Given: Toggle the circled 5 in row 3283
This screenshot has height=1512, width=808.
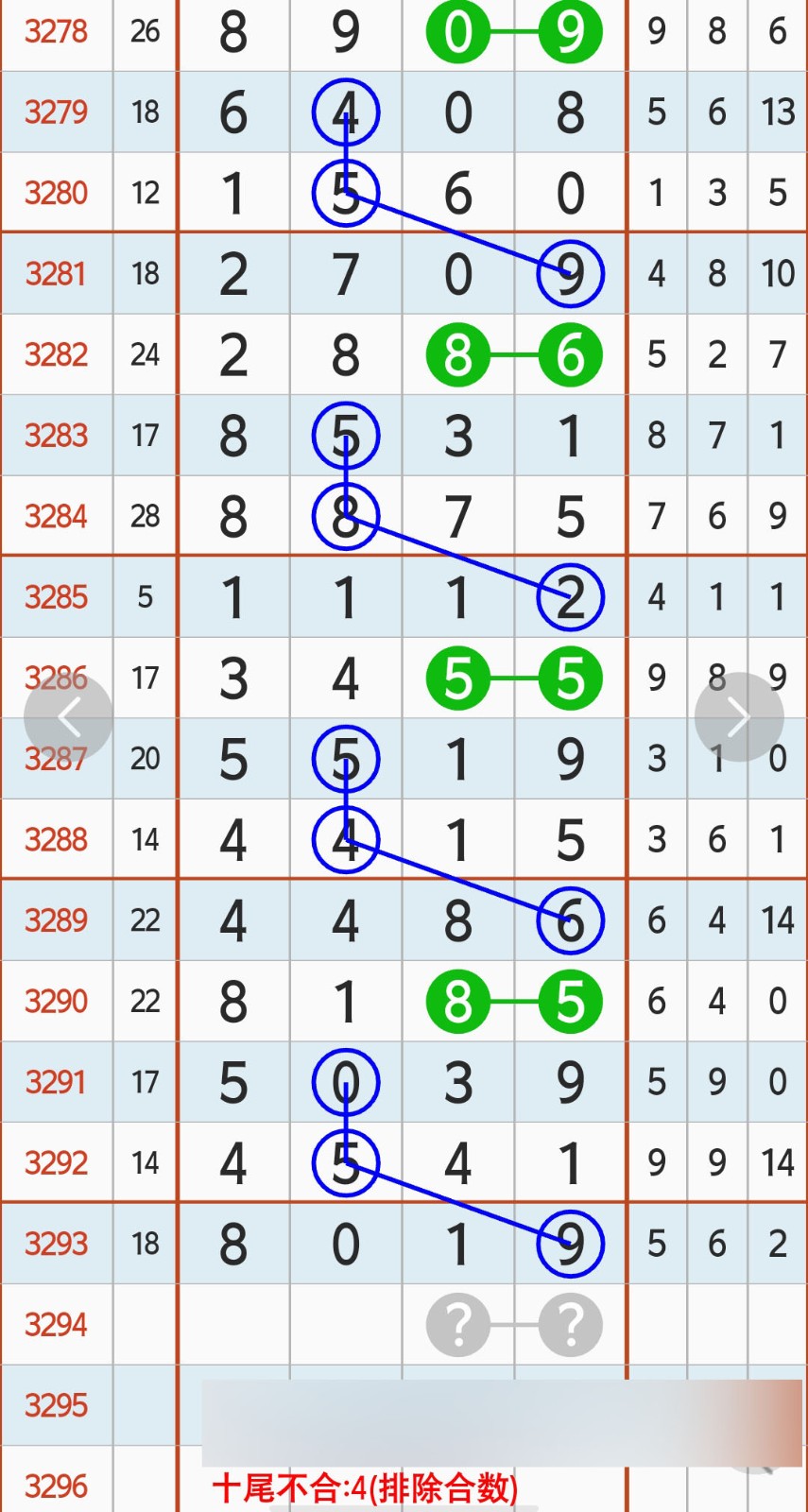Looking at the screenshot, I should 346,435.
